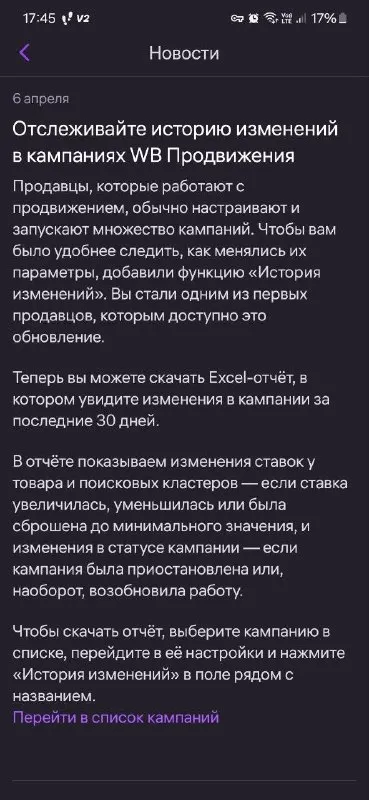Open the link Перейти в список кампаний
This screenshot has width=369, height=800.
116,717
